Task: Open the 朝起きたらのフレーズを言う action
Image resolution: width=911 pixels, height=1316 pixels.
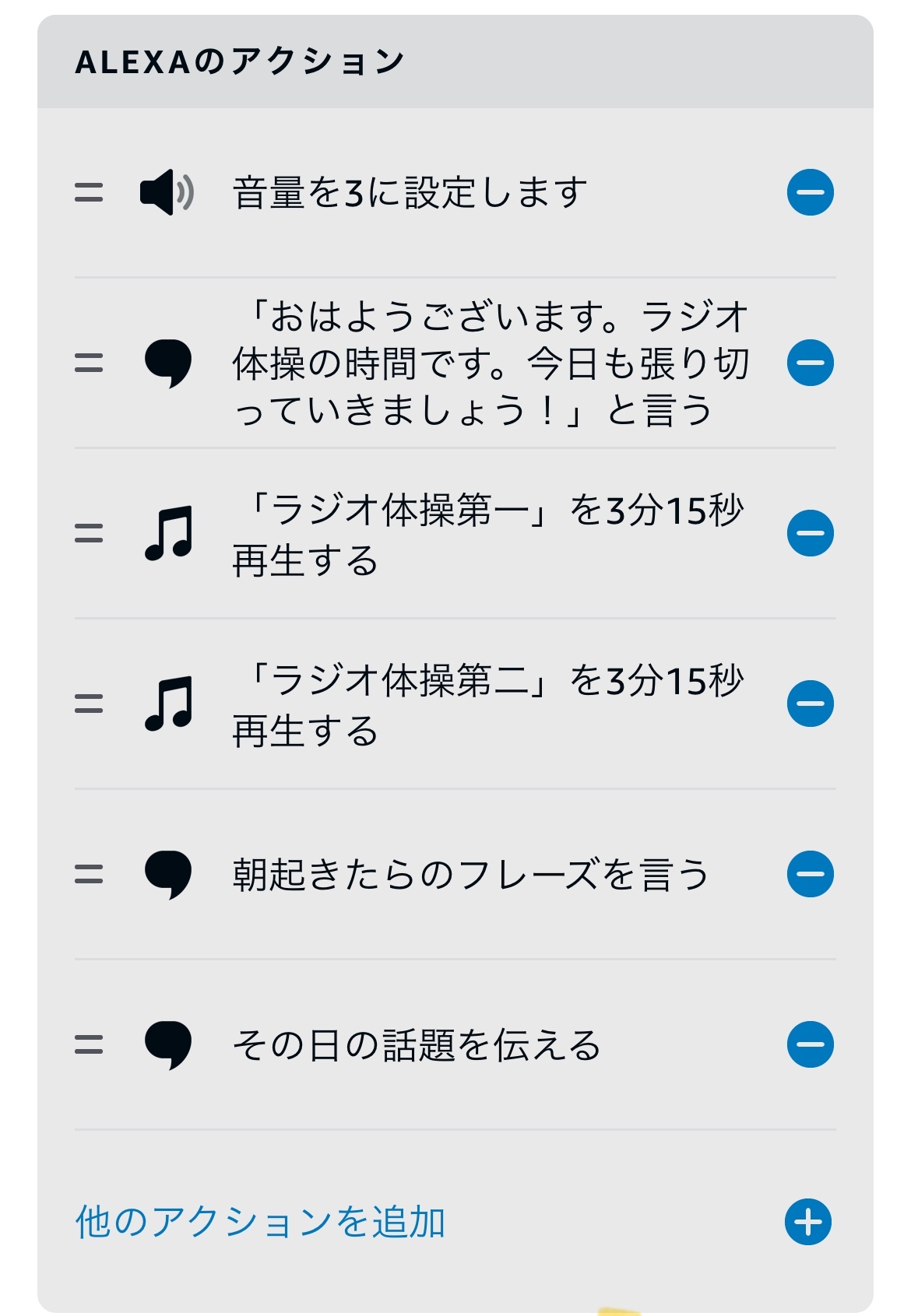Action: (x=470, y=875)
